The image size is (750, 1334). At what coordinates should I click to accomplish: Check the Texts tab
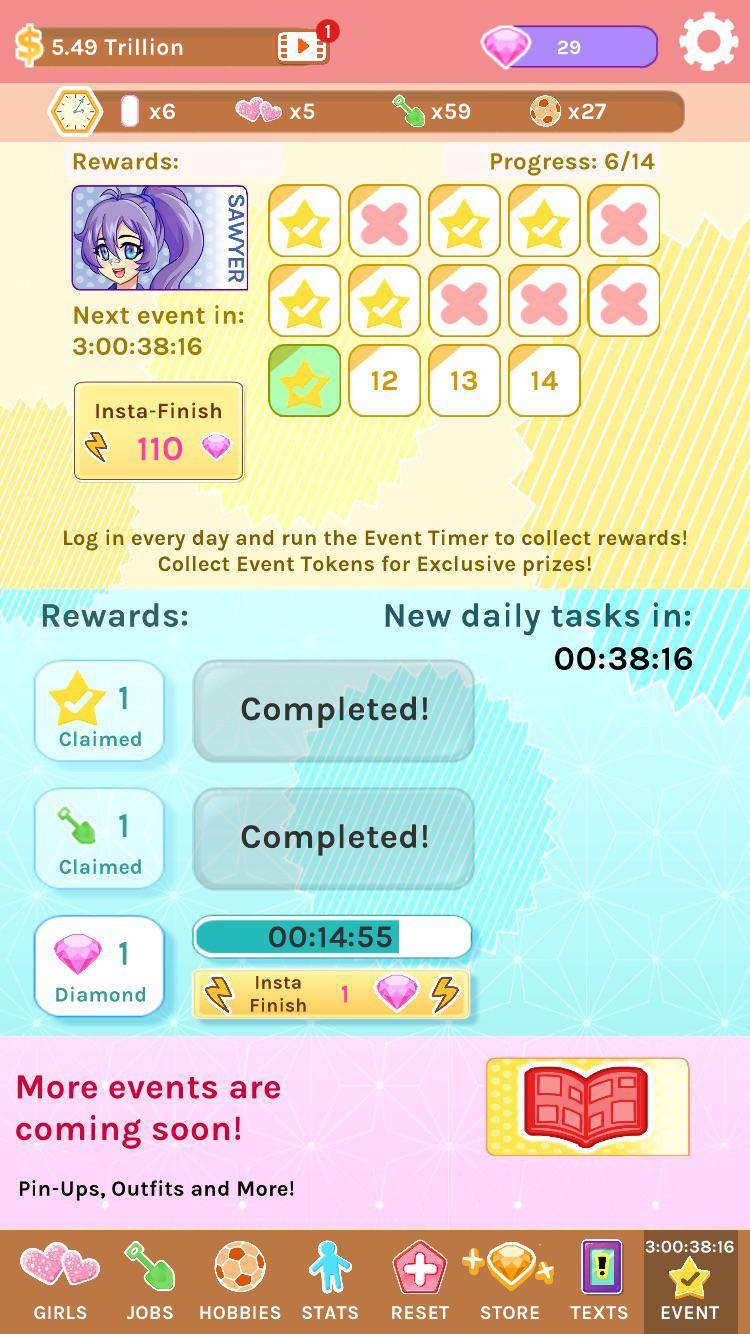coord(599,1282)
